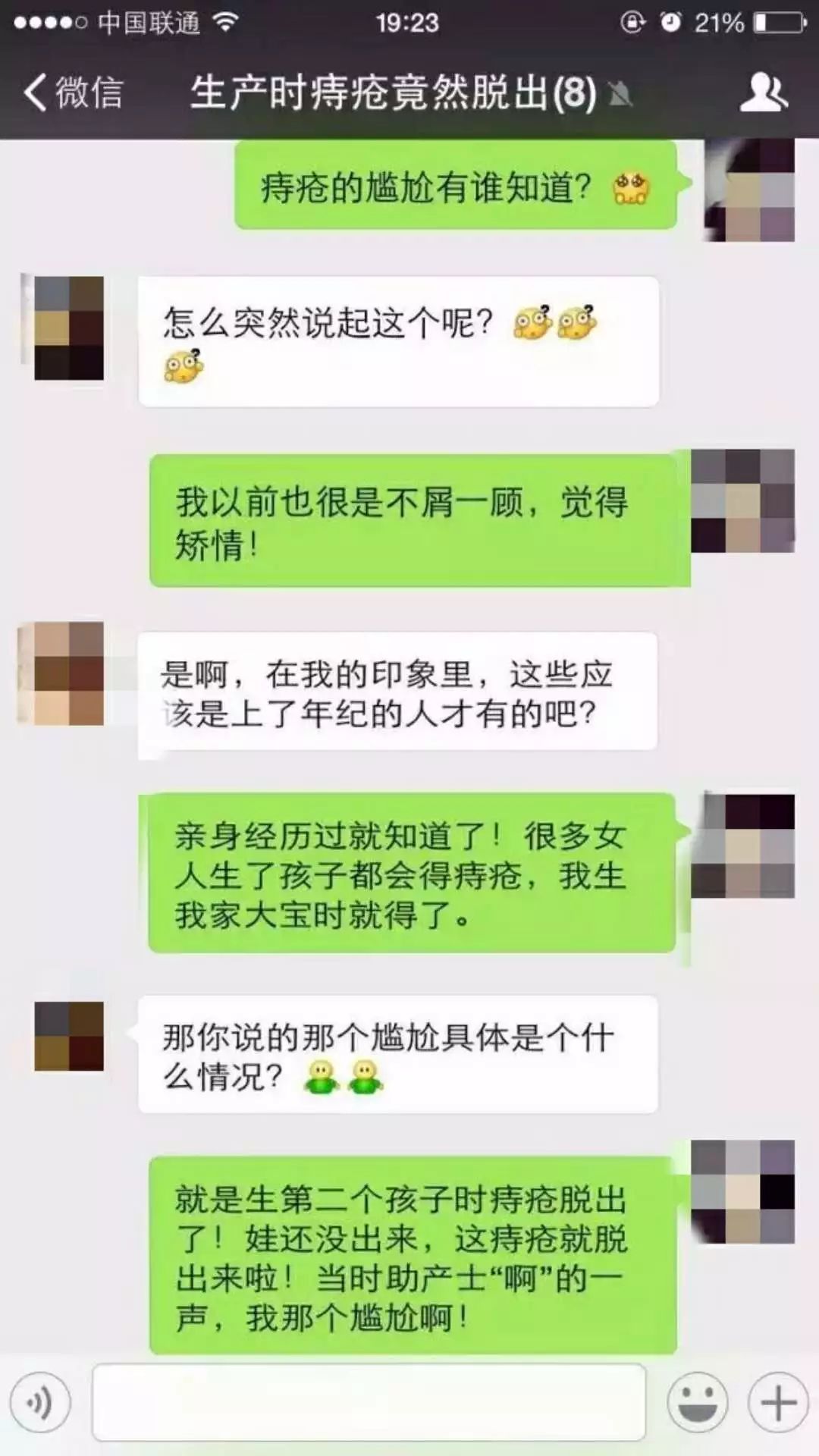View avatar beside 怎么突然说起这个呢 message
The height and width of the screenshot is (1456, 819).
click(x=68, y=328)
